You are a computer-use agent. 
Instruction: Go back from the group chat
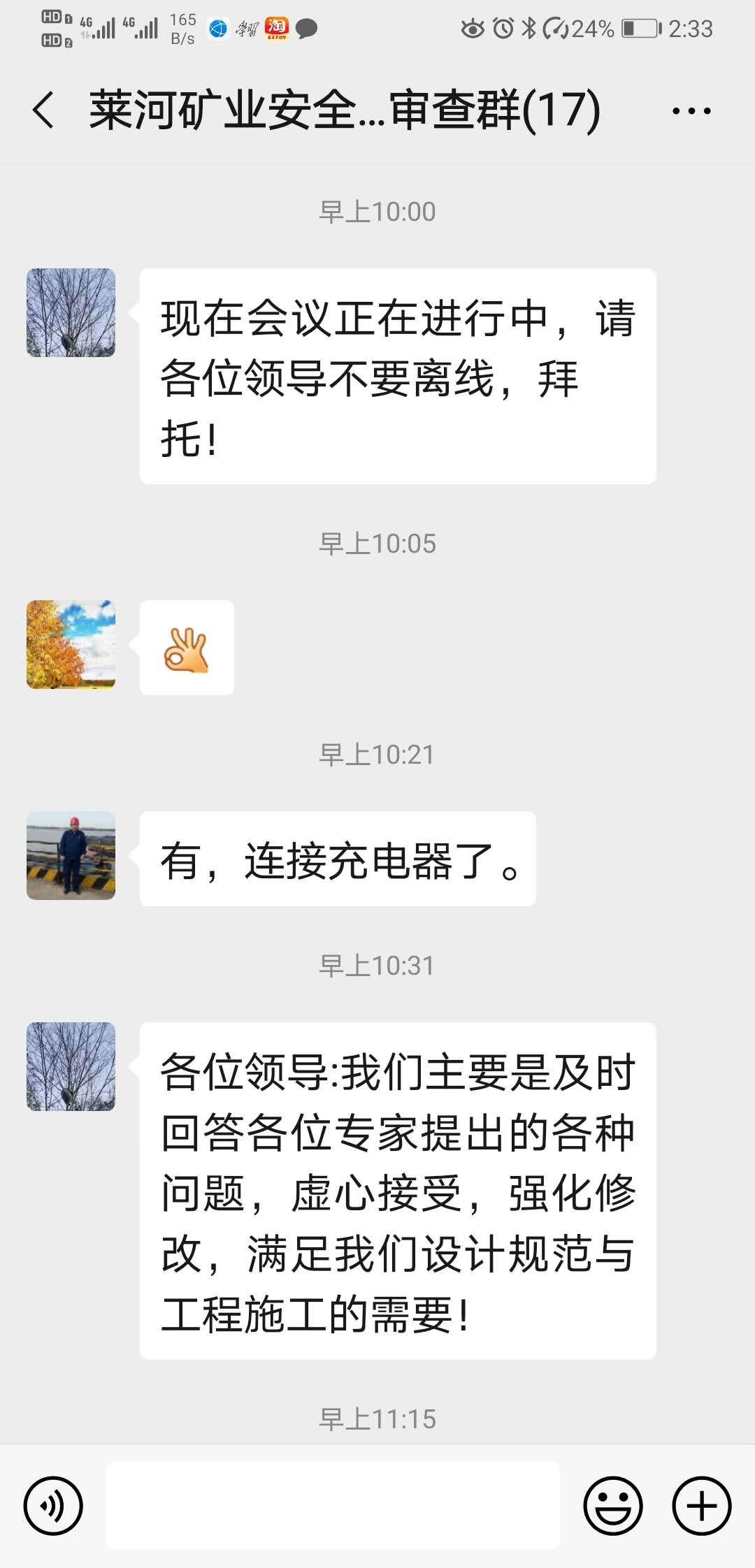pyautogui.click(x=43, y=110)
